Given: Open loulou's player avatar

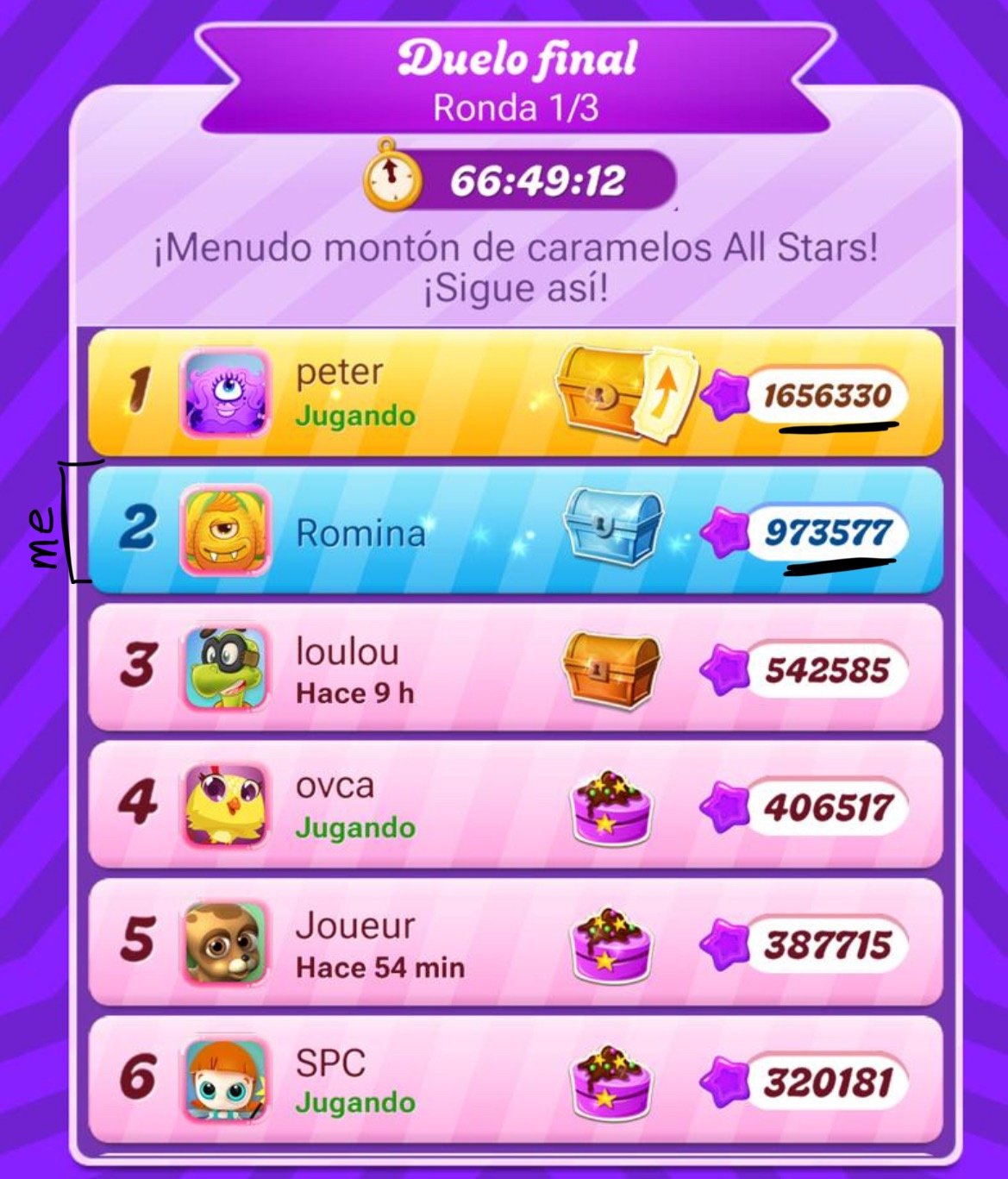Looking at the screenshot, I should (226, 668).
